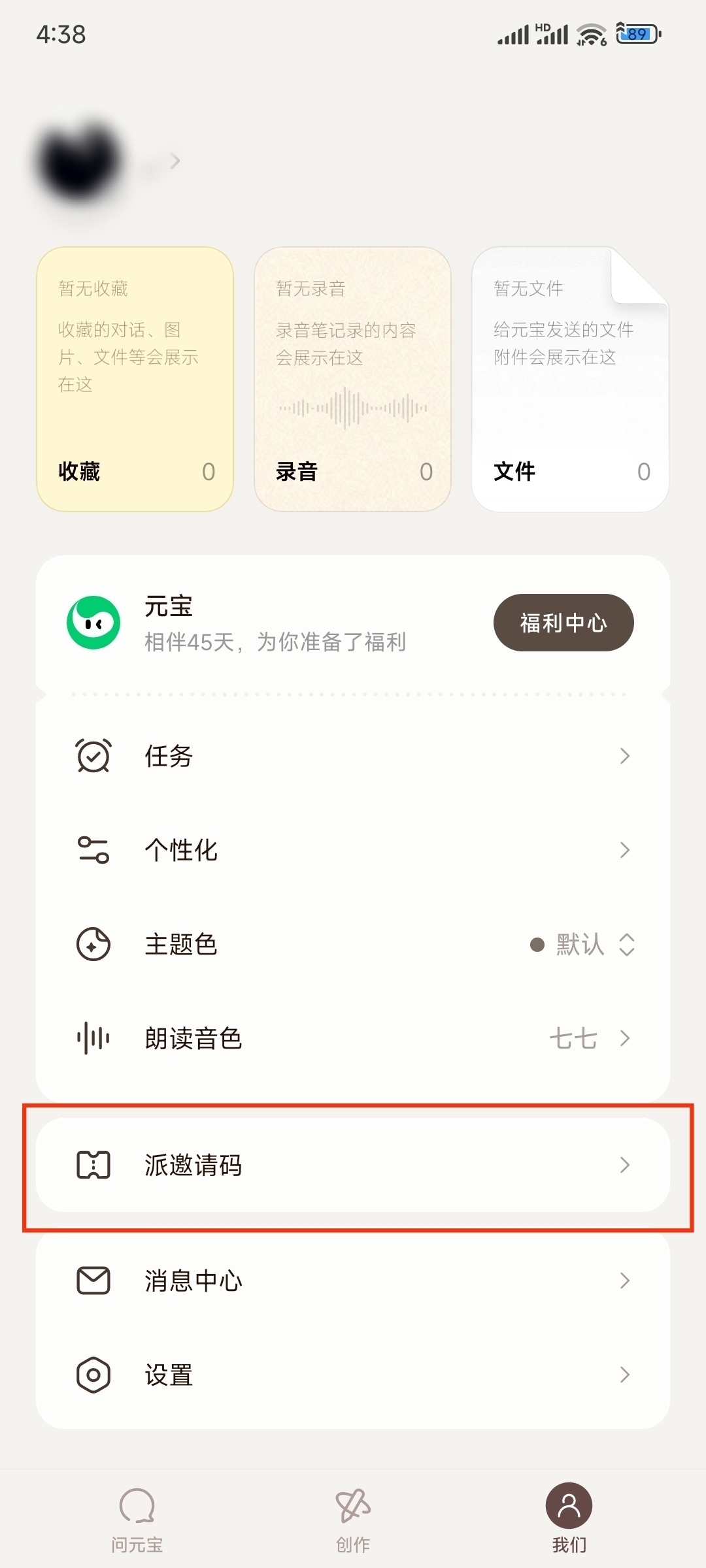Switch to the 问元宝 tab

pos(137,1516)
